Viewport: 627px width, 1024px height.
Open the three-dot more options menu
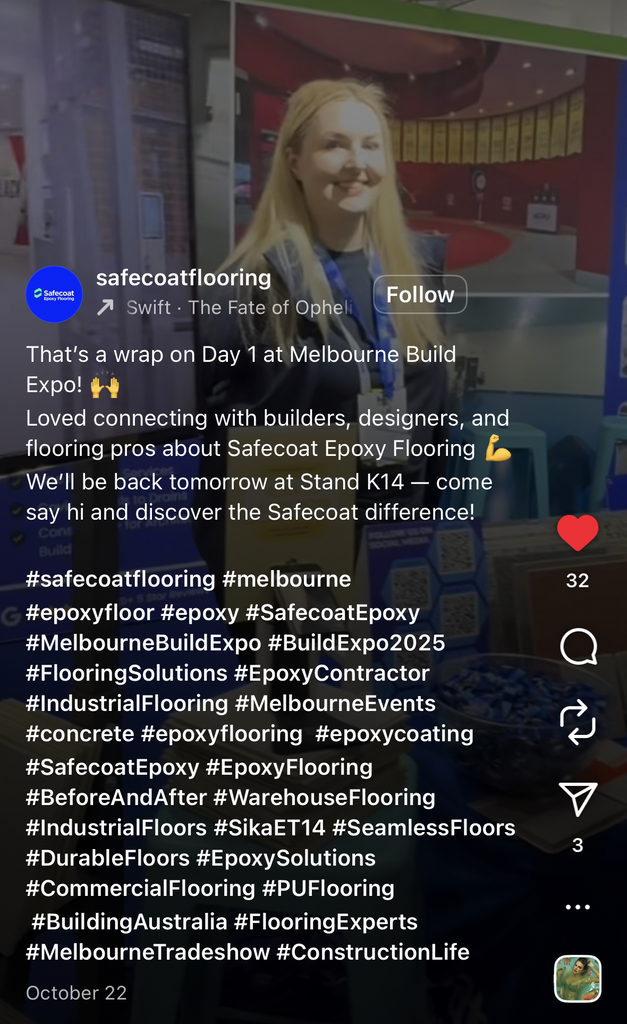(578, 908)
